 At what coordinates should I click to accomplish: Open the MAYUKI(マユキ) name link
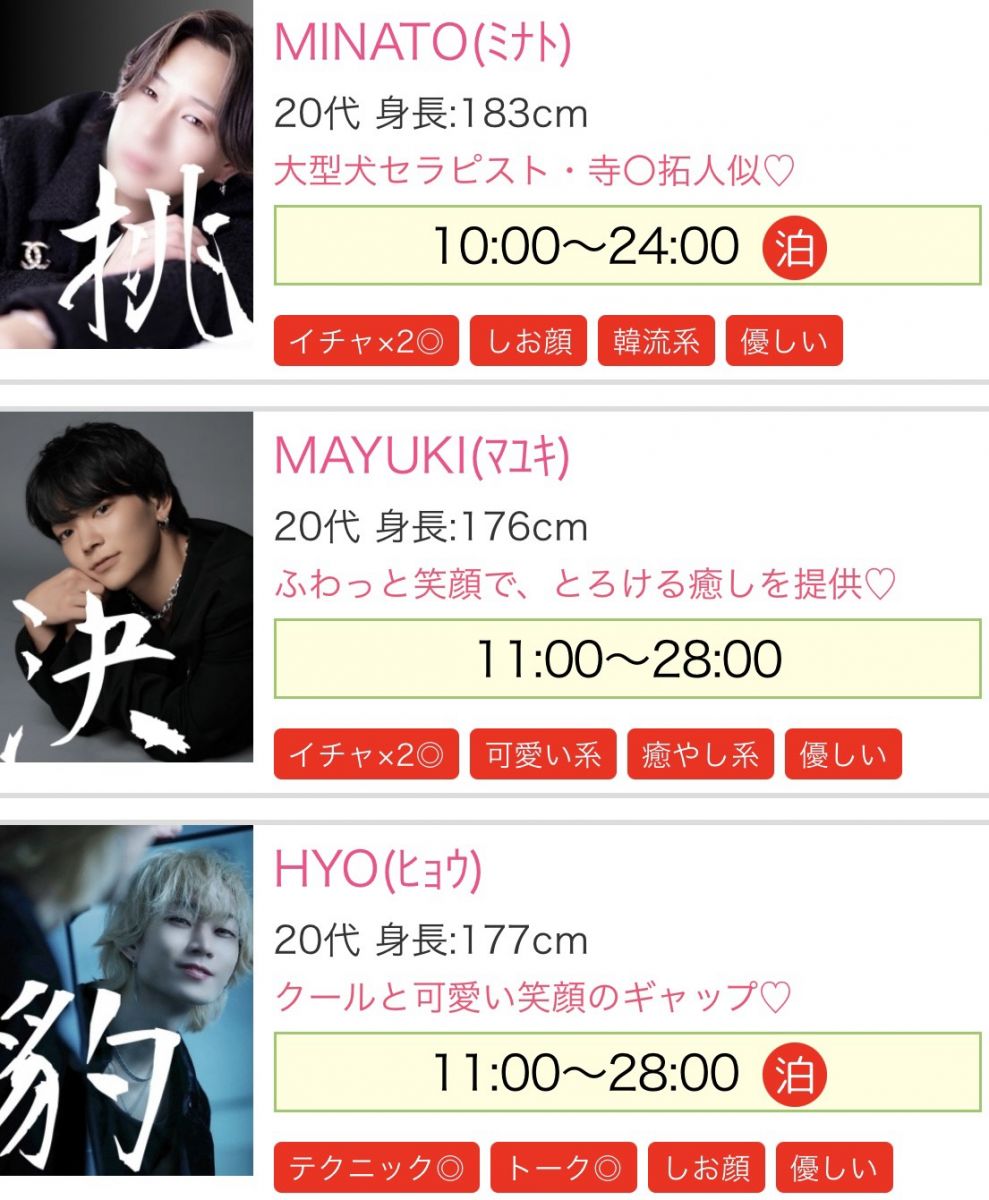click(x=421, y=456)
